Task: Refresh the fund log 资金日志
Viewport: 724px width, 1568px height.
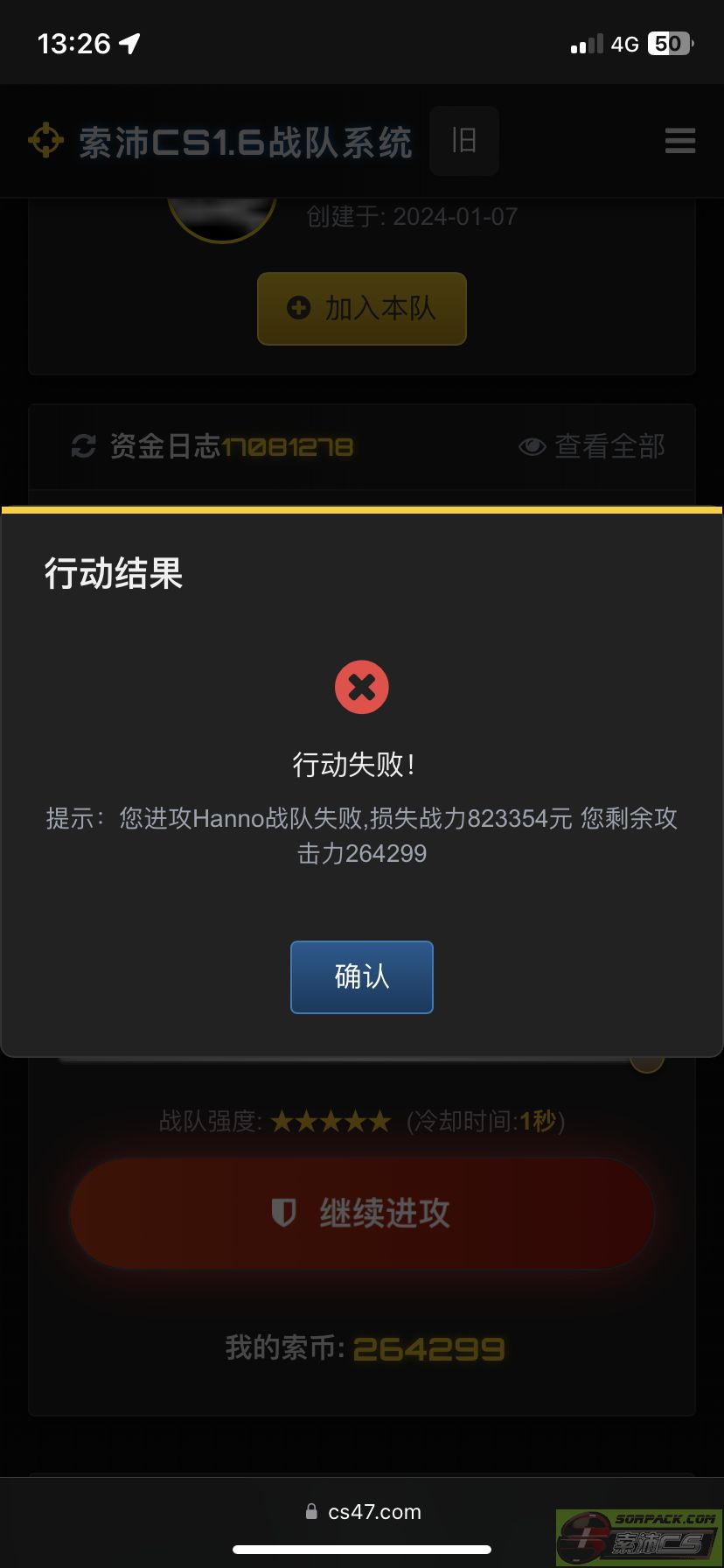Action: coord(84,446)
